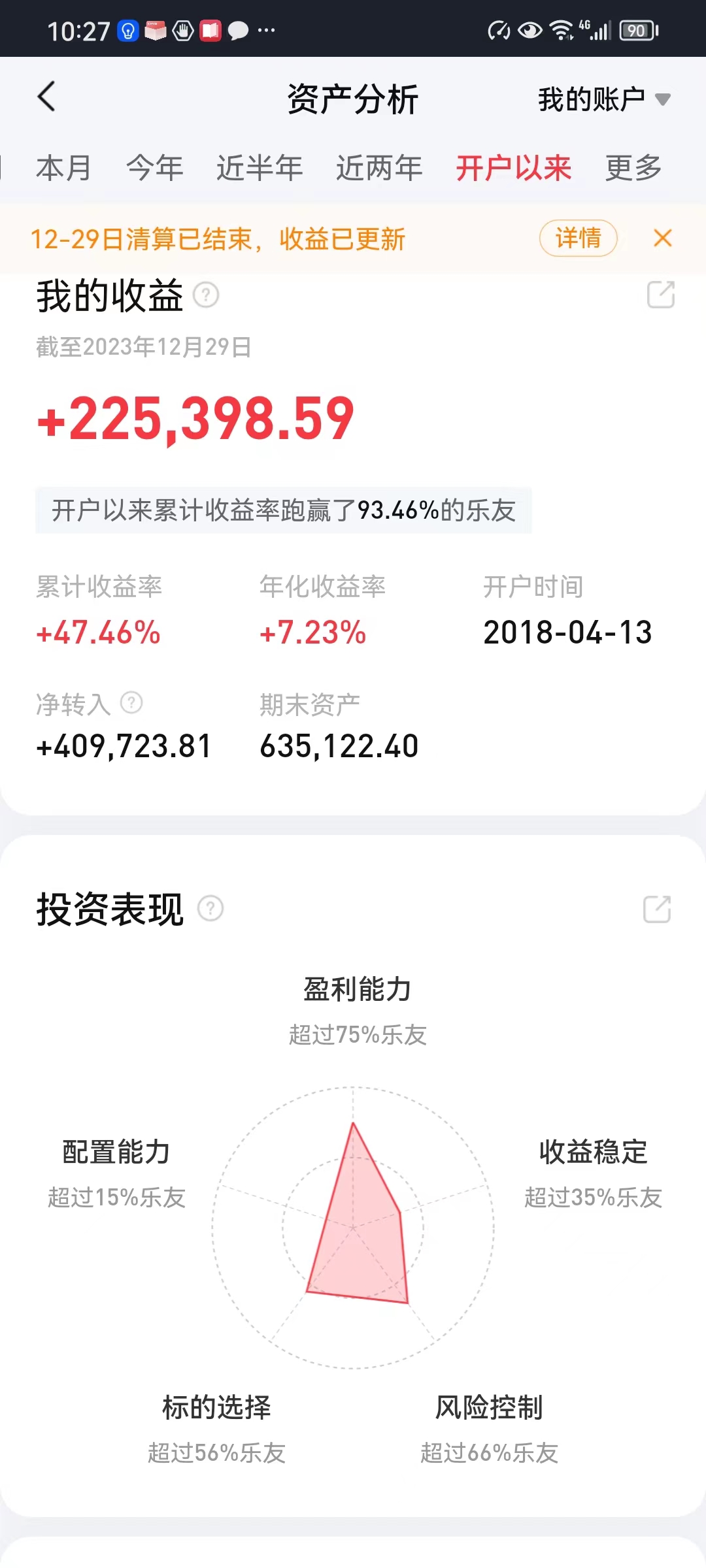
Task: Select the 开户以来 tab
Action: point(513,168)
